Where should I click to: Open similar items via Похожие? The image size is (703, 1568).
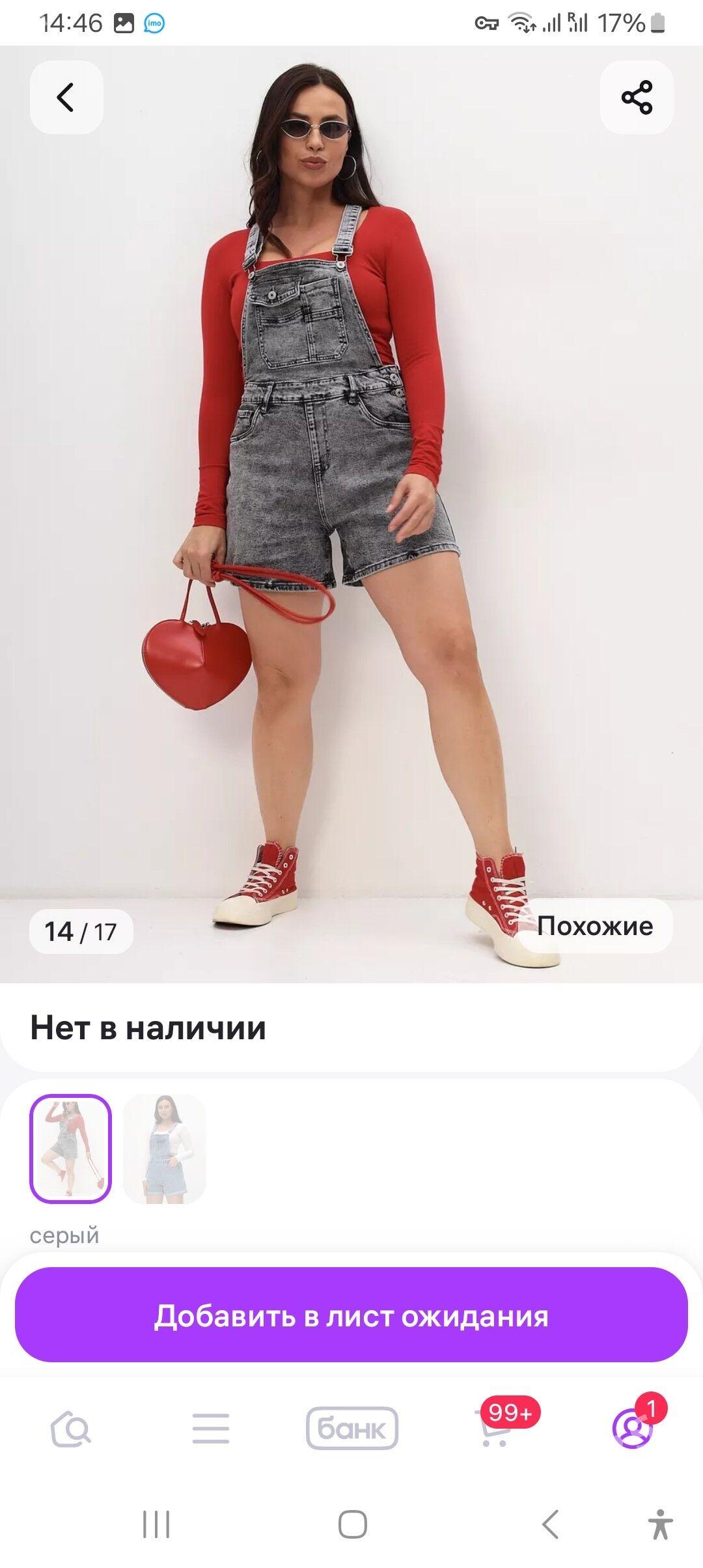tap(595, 926)
